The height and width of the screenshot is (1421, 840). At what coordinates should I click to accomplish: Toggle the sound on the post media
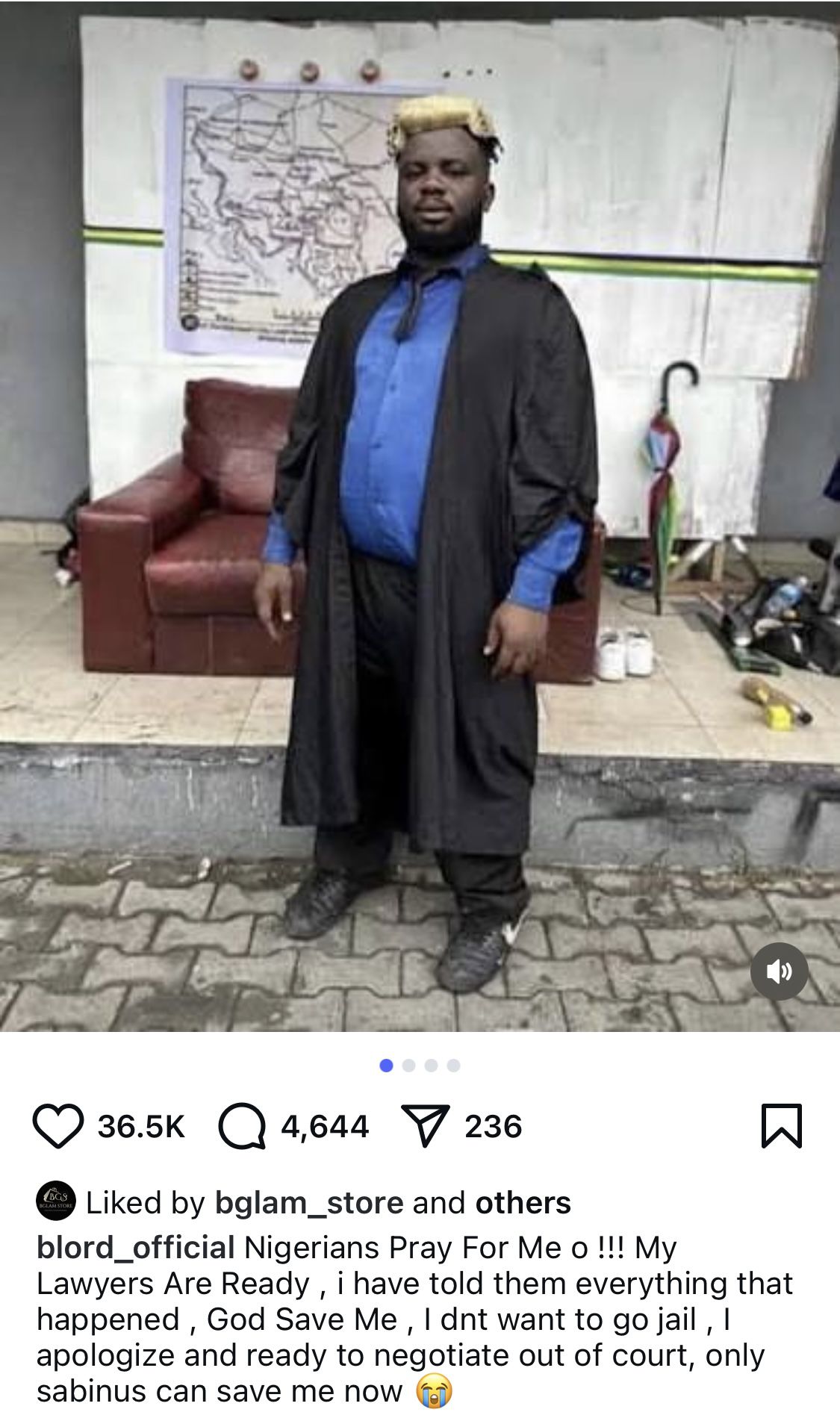click(779, 971)
